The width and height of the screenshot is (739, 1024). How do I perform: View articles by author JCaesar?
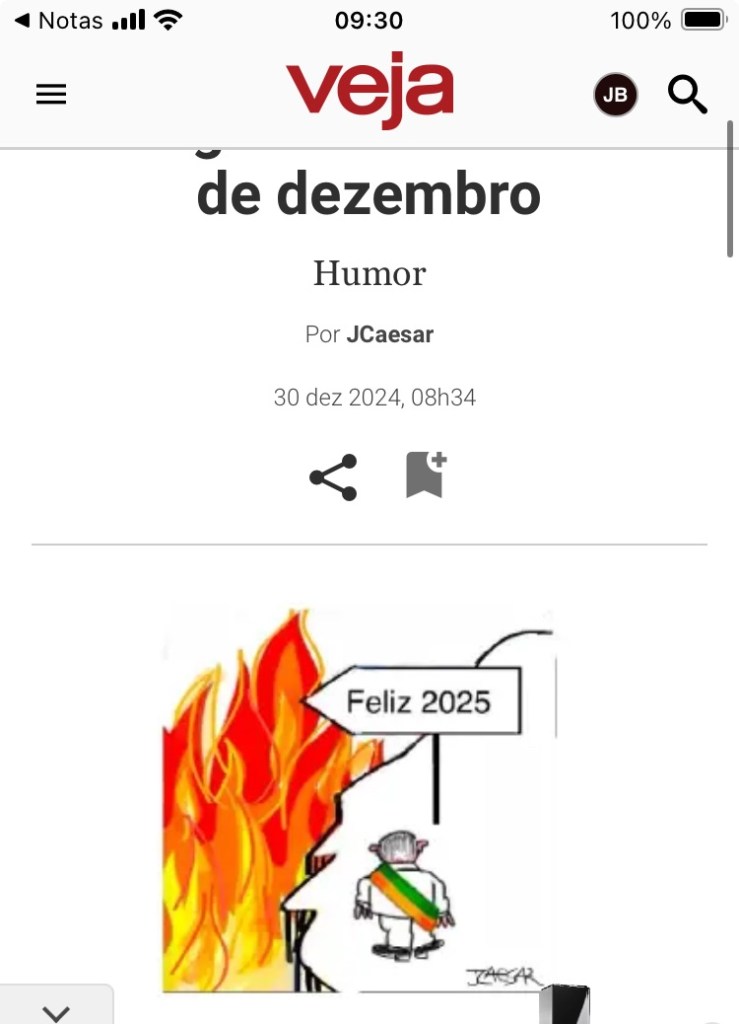point(390,335)
